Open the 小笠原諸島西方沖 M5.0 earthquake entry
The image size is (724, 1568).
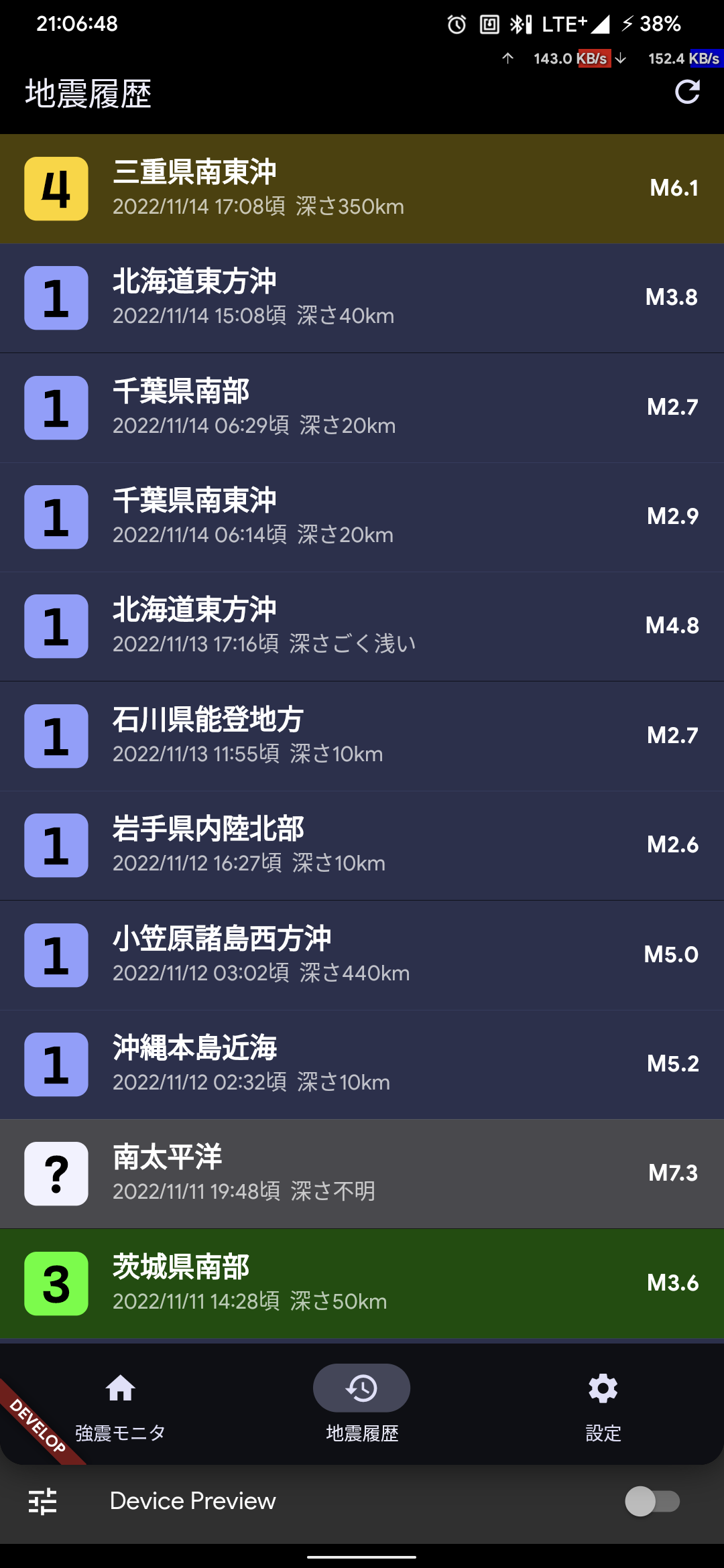click(362, 955)
